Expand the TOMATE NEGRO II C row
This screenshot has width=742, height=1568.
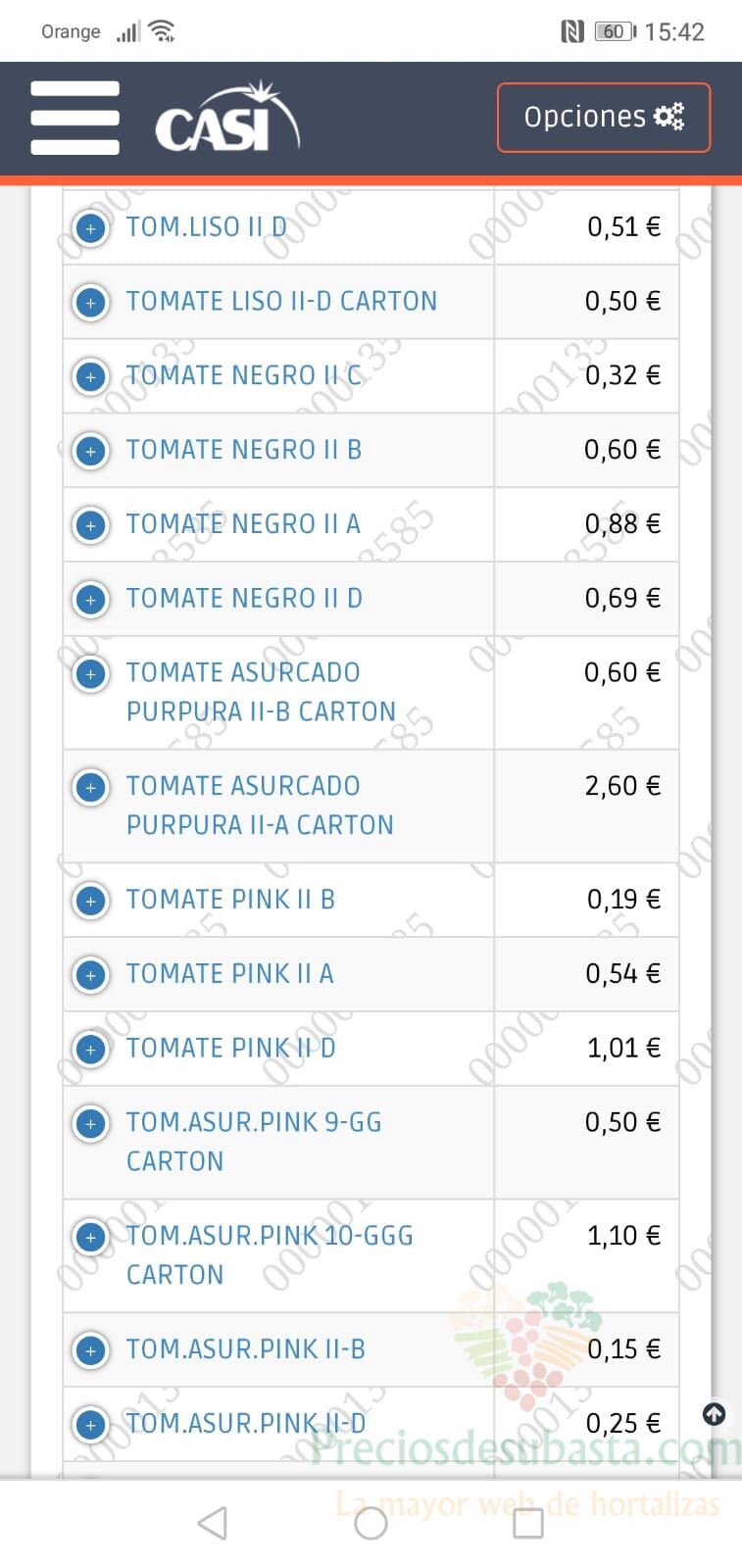click(x=91, y=376)
